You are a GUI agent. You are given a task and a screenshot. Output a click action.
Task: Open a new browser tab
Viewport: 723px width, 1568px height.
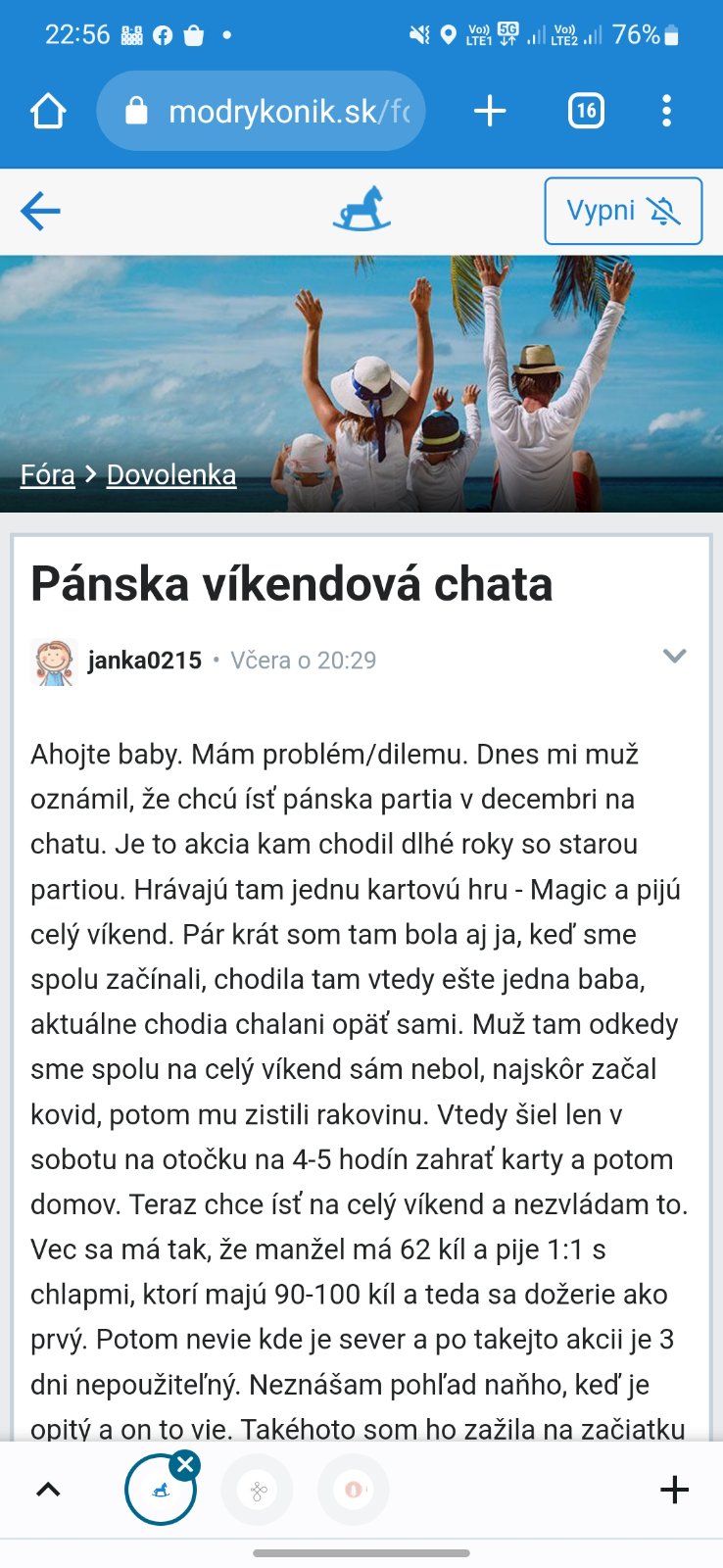pyautogui.click(x=490, y=111)
